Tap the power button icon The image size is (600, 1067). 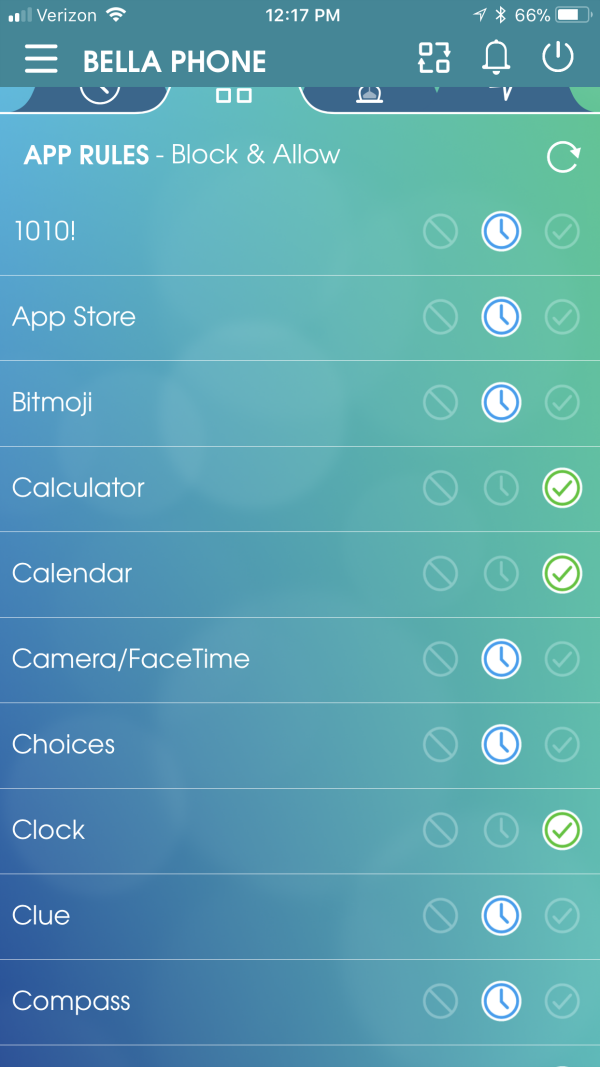pyautogui.click(x=557, y=57)
